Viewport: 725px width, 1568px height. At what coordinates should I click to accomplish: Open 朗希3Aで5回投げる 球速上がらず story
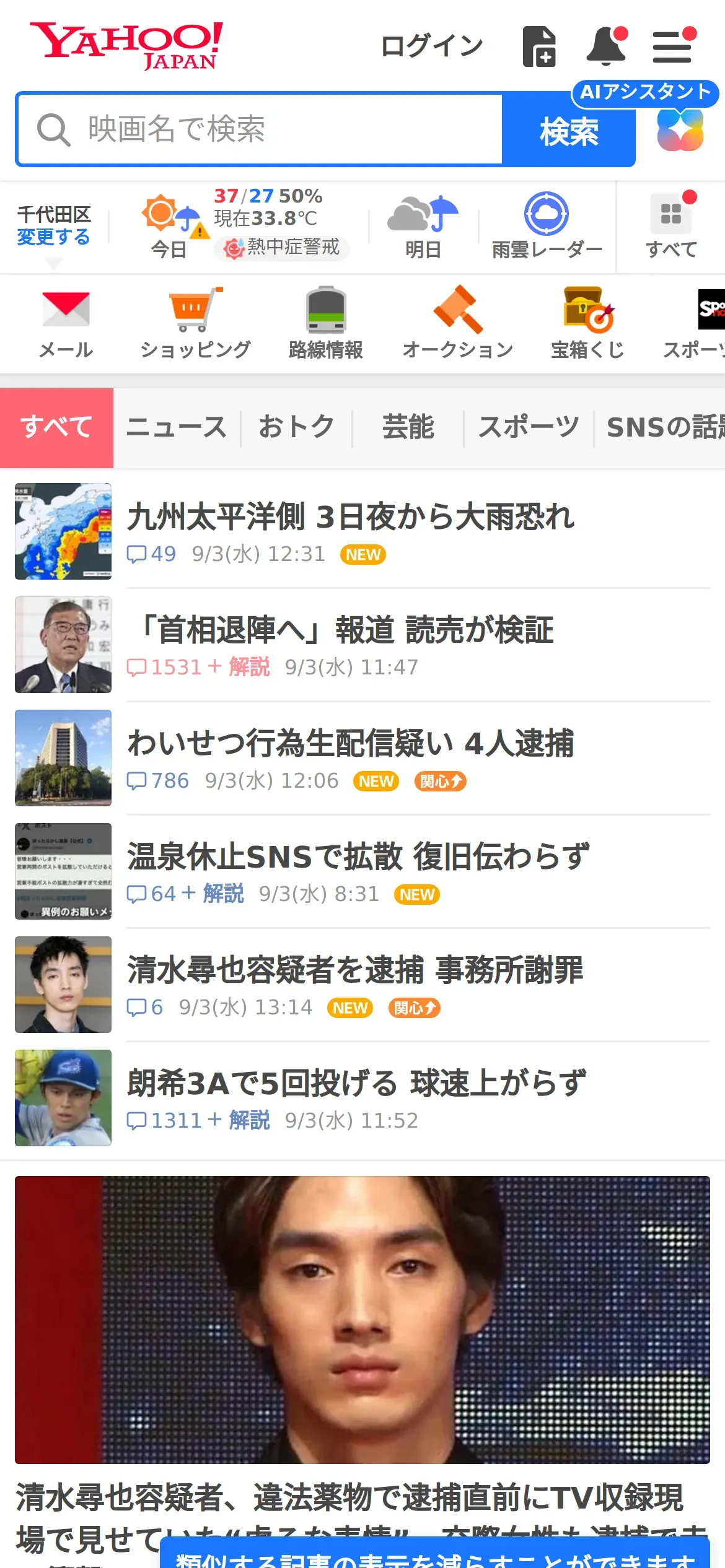[356, 1084]
